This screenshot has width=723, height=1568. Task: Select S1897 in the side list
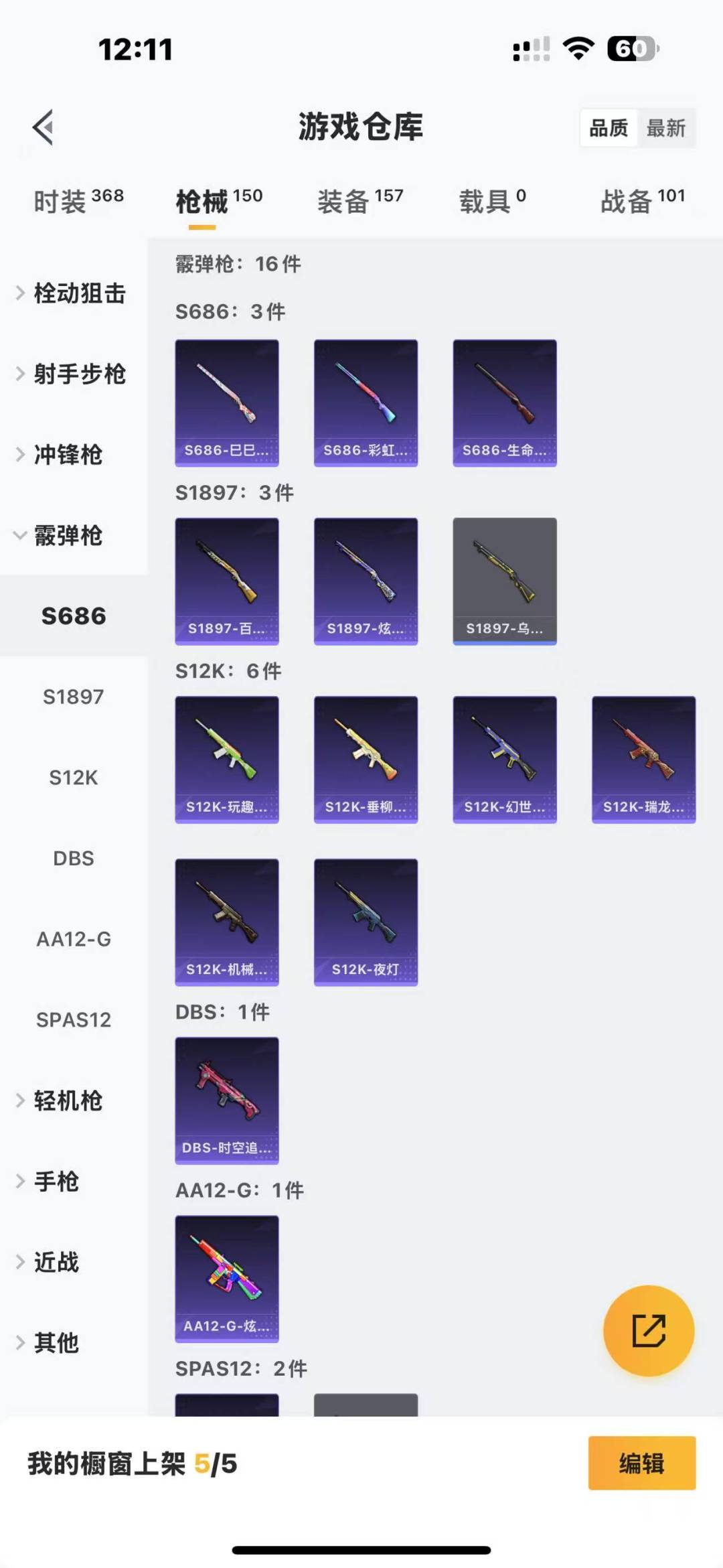[74, 697]
